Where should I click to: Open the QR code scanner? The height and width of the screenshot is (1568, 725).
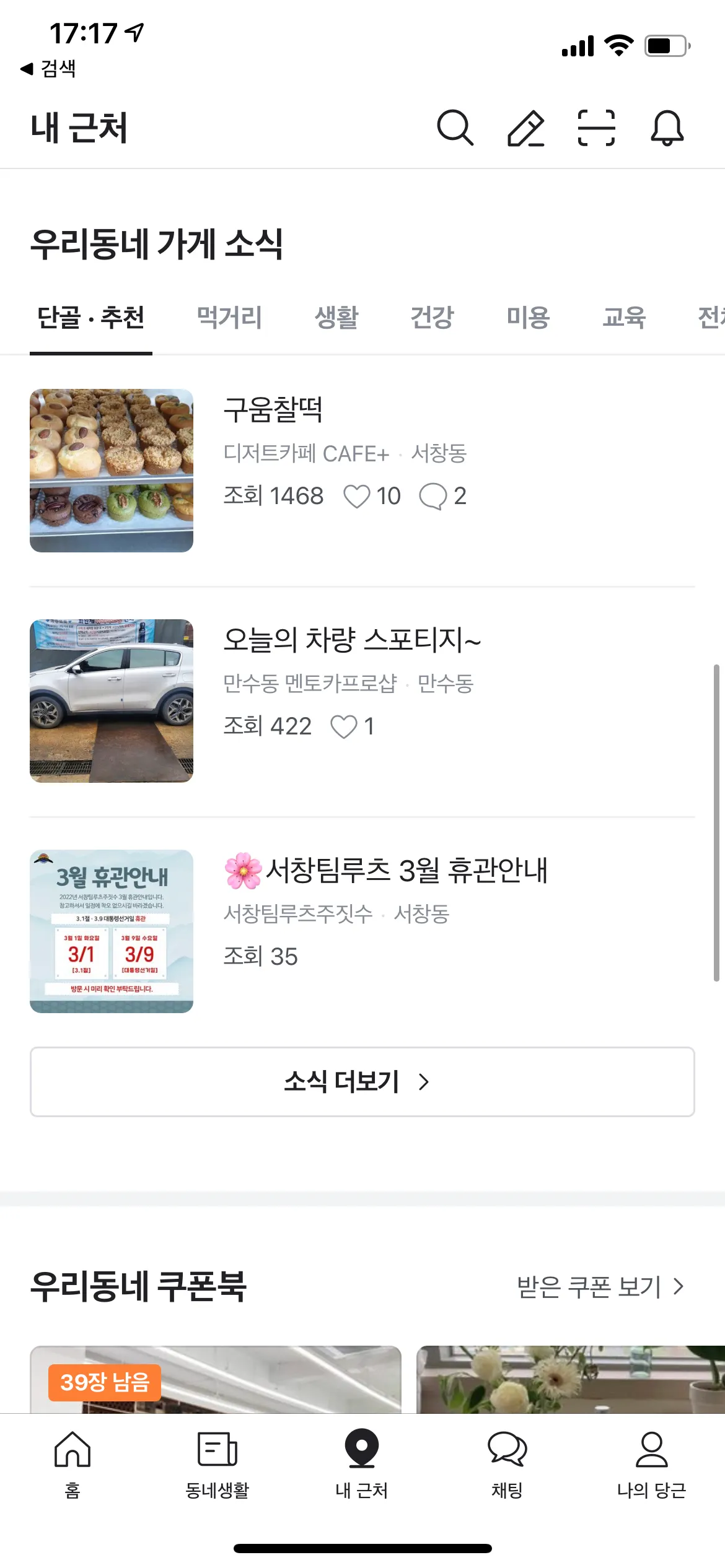(x=596, y=128)
